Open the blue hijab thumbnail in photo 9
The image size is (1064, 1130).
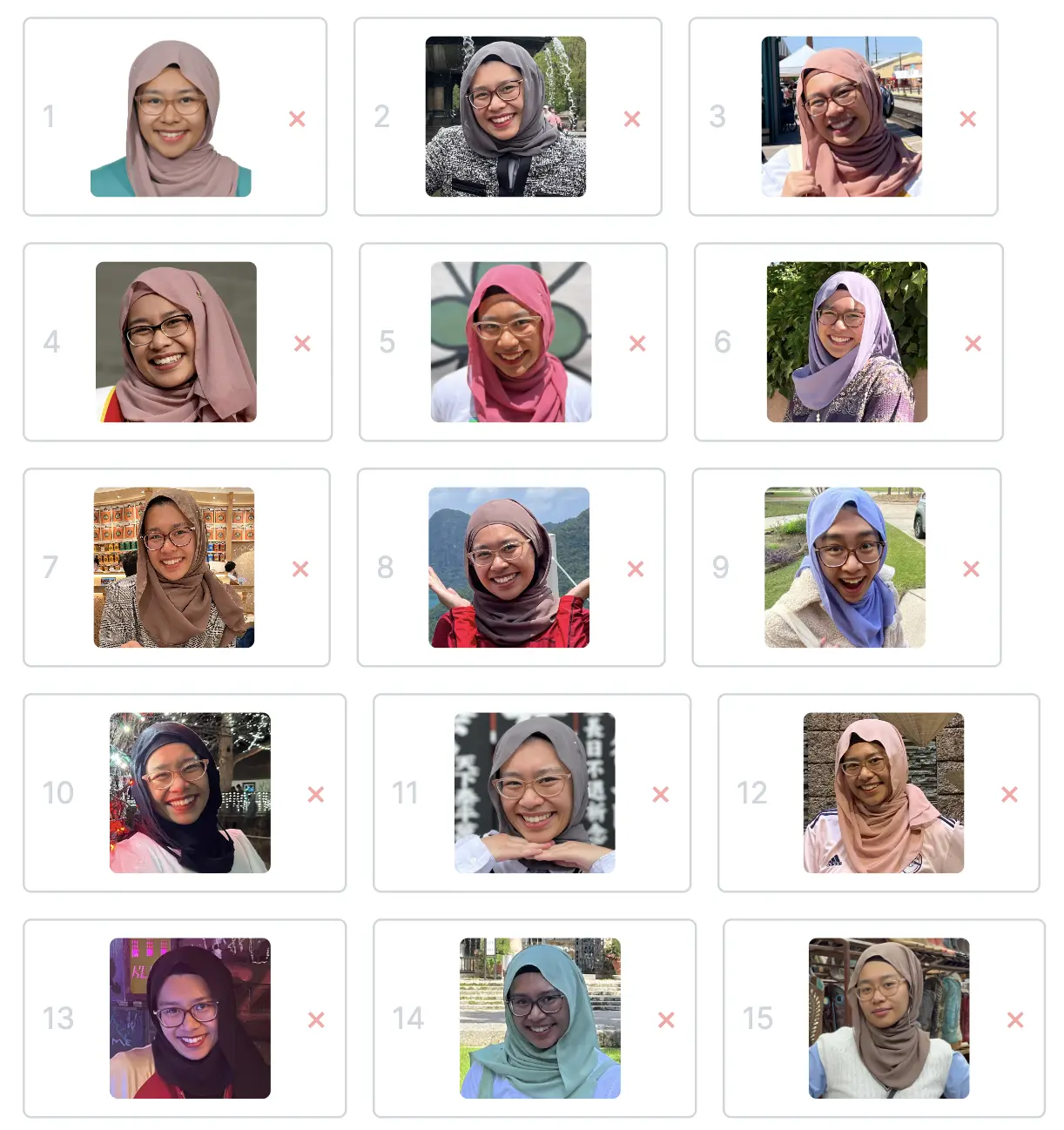tap(845, 568)
